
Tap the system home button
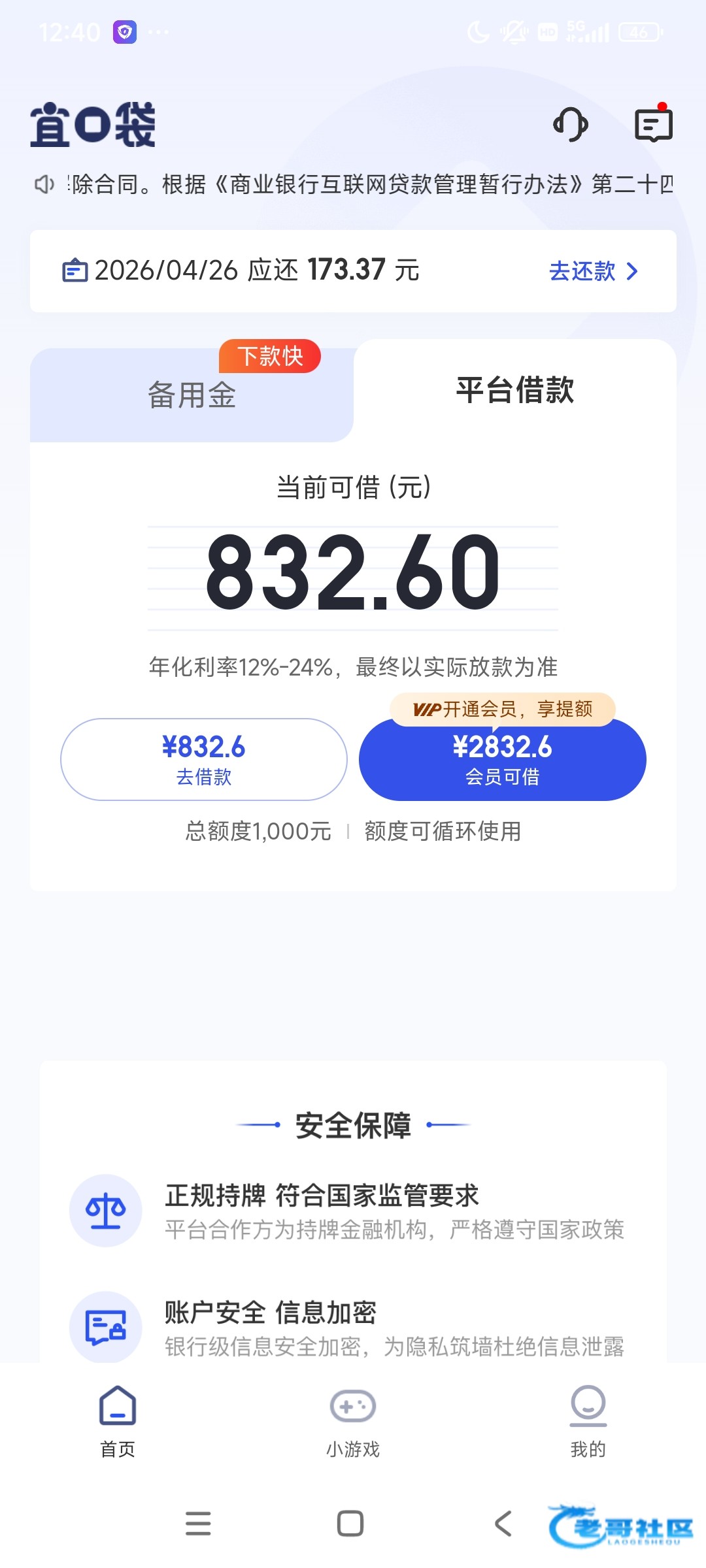pos(350,1524)
